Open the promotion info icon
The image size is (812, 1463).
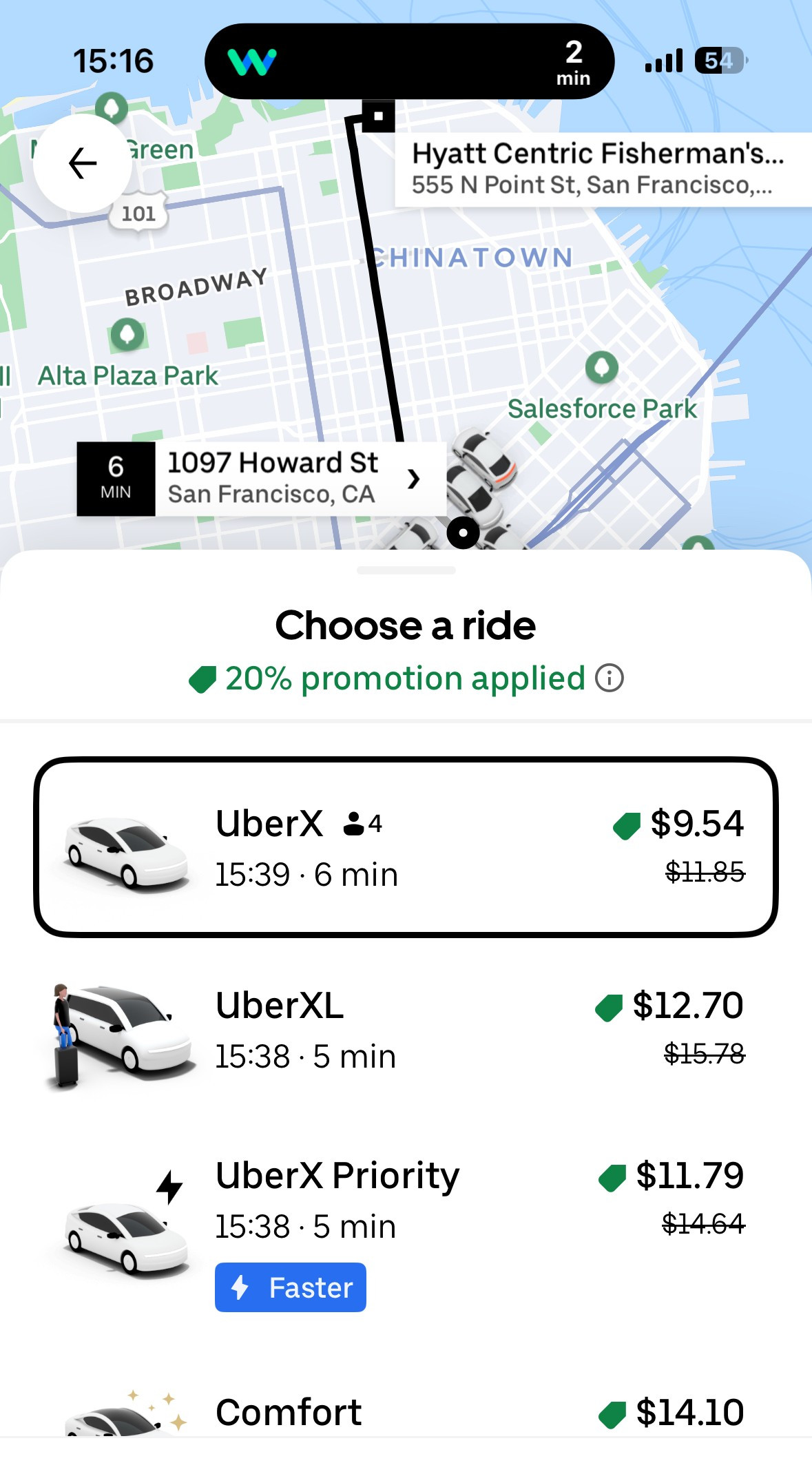[610, 678]
